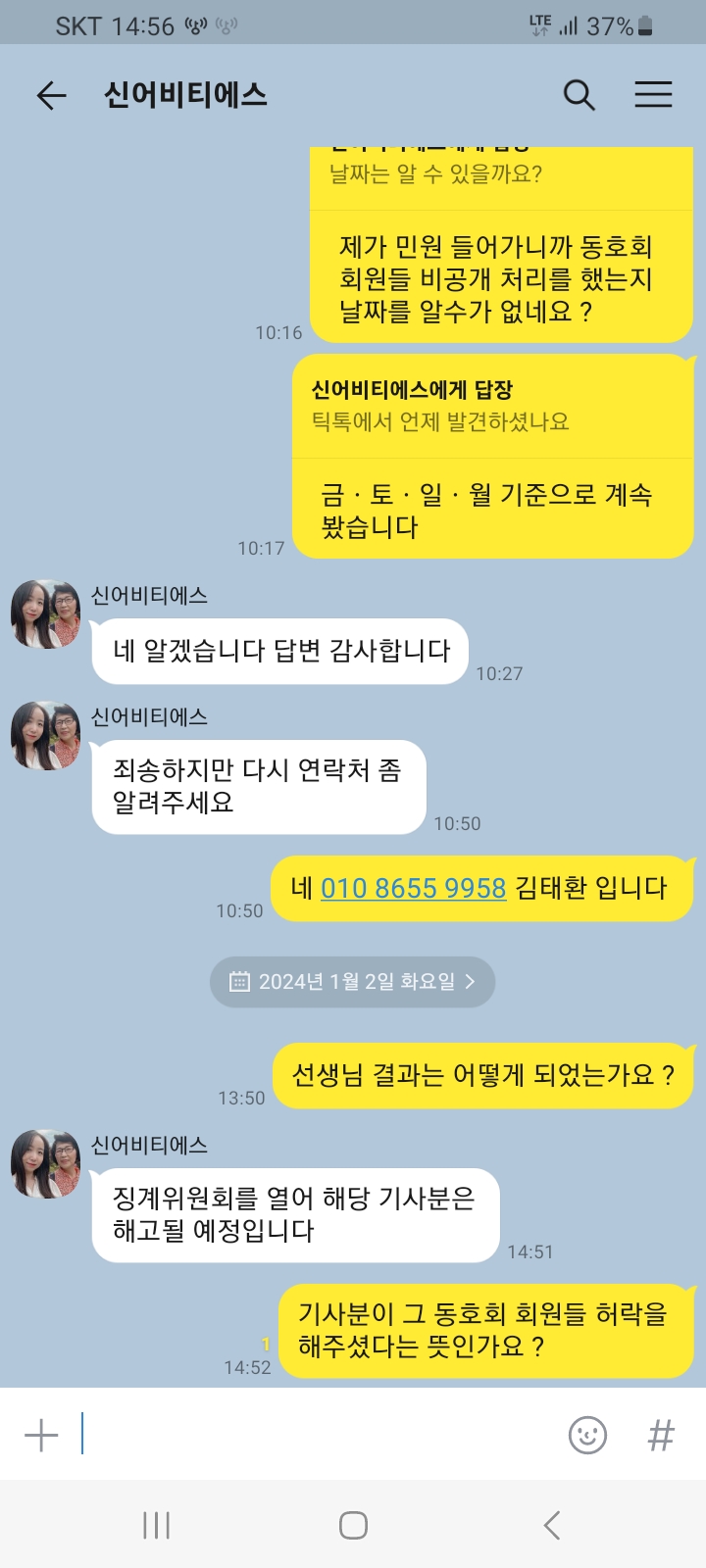The height and width of the screenshot is (1568, 706).
Task: Open the plus attachment menu
Action: (x=41, y=1436)
